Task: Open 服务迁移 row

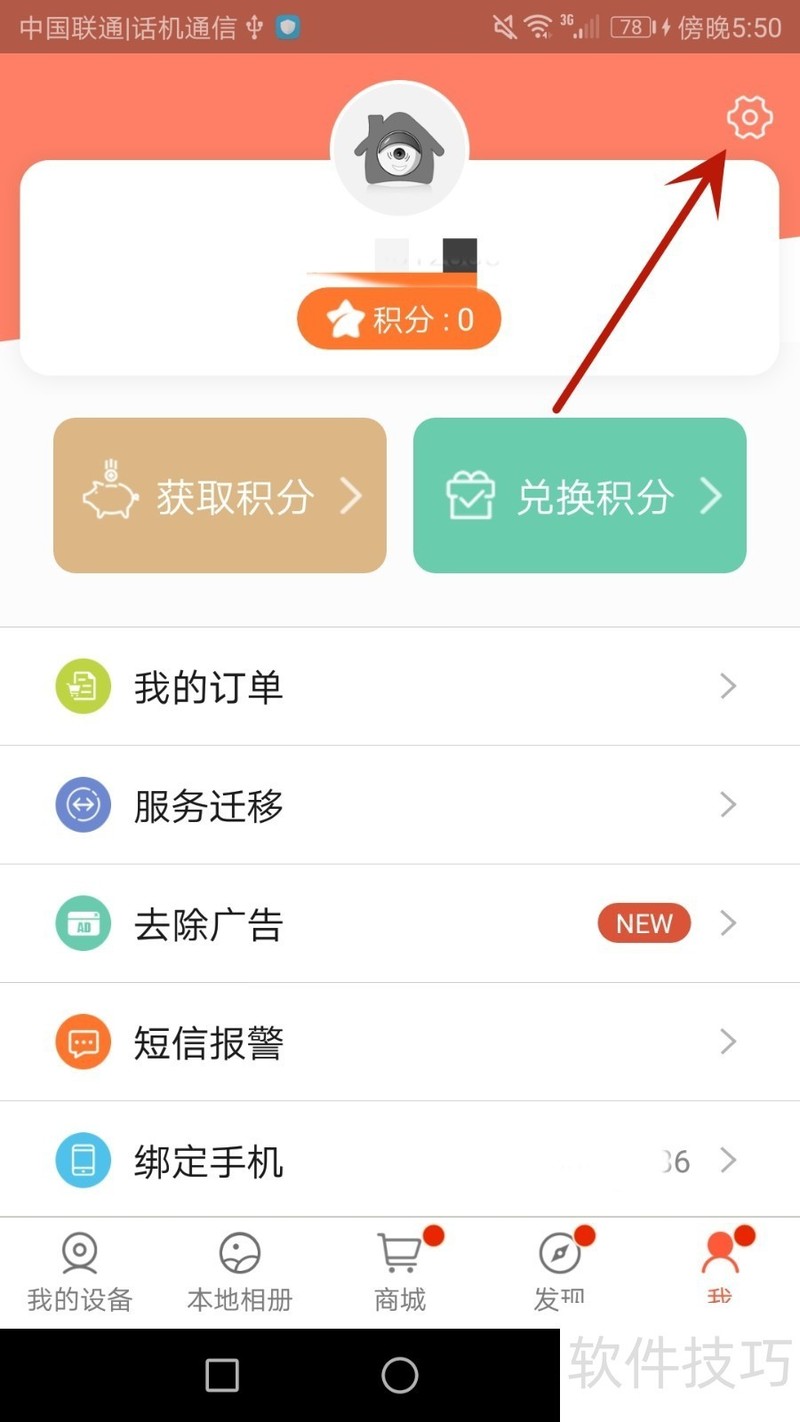Action: point(400,805)
